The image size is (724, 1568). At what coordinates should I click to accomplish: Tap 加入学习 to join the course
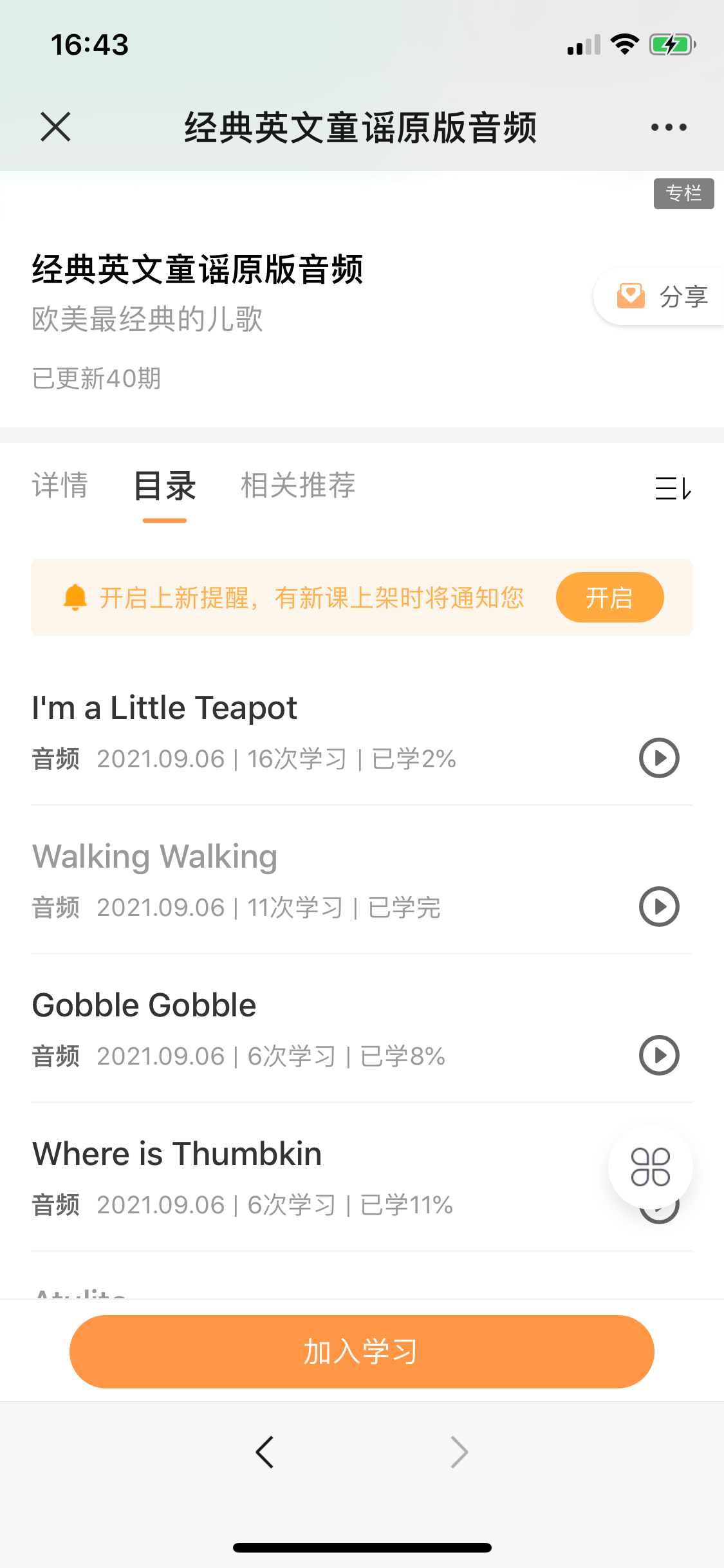click(x=362, y=1351)
